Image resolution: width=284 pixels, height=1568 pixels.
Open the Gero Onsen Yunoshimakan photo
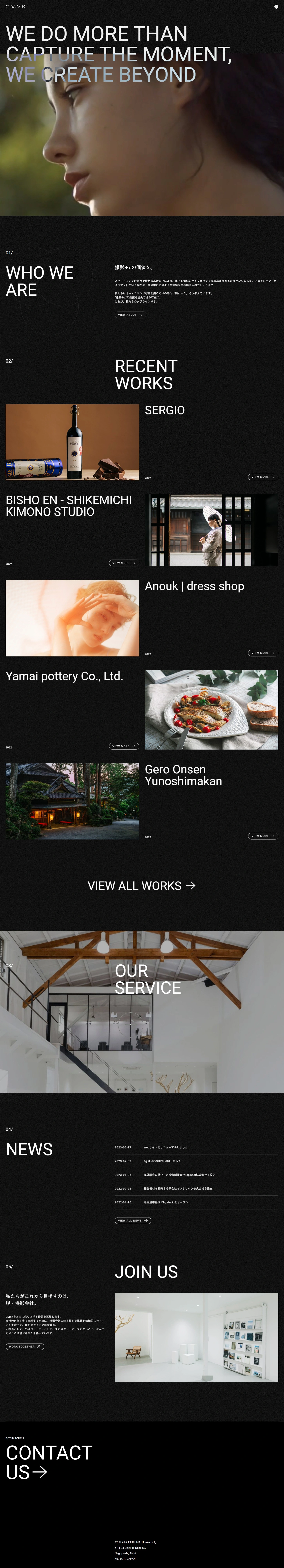coord(72,801)
